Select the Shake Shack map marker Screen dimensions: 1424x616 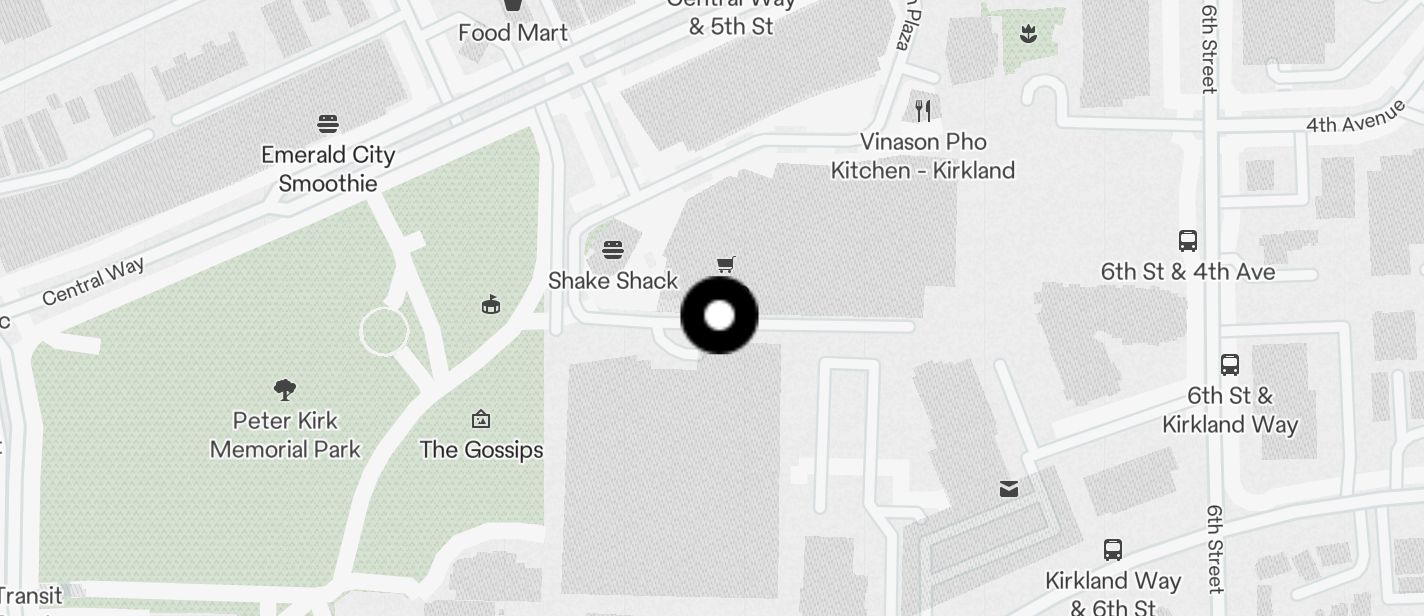point(613,249)
